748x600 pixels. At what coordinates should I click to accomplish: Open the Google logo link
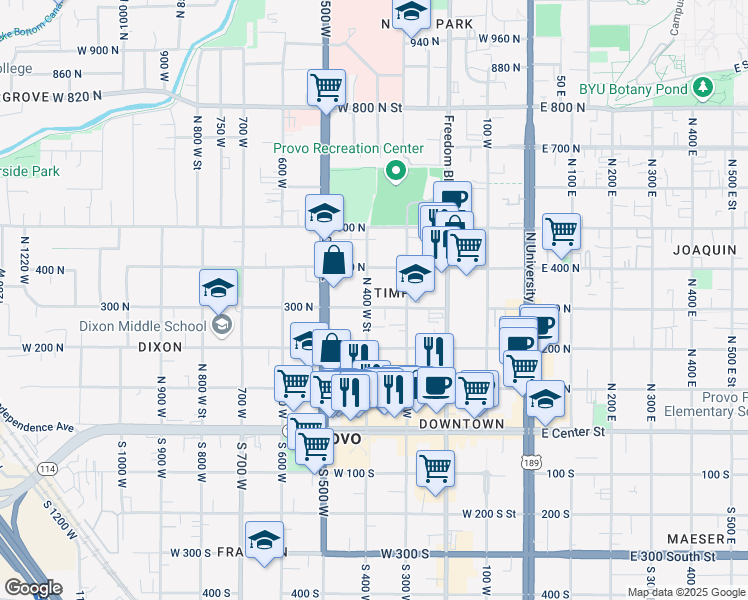coord(33,588)
